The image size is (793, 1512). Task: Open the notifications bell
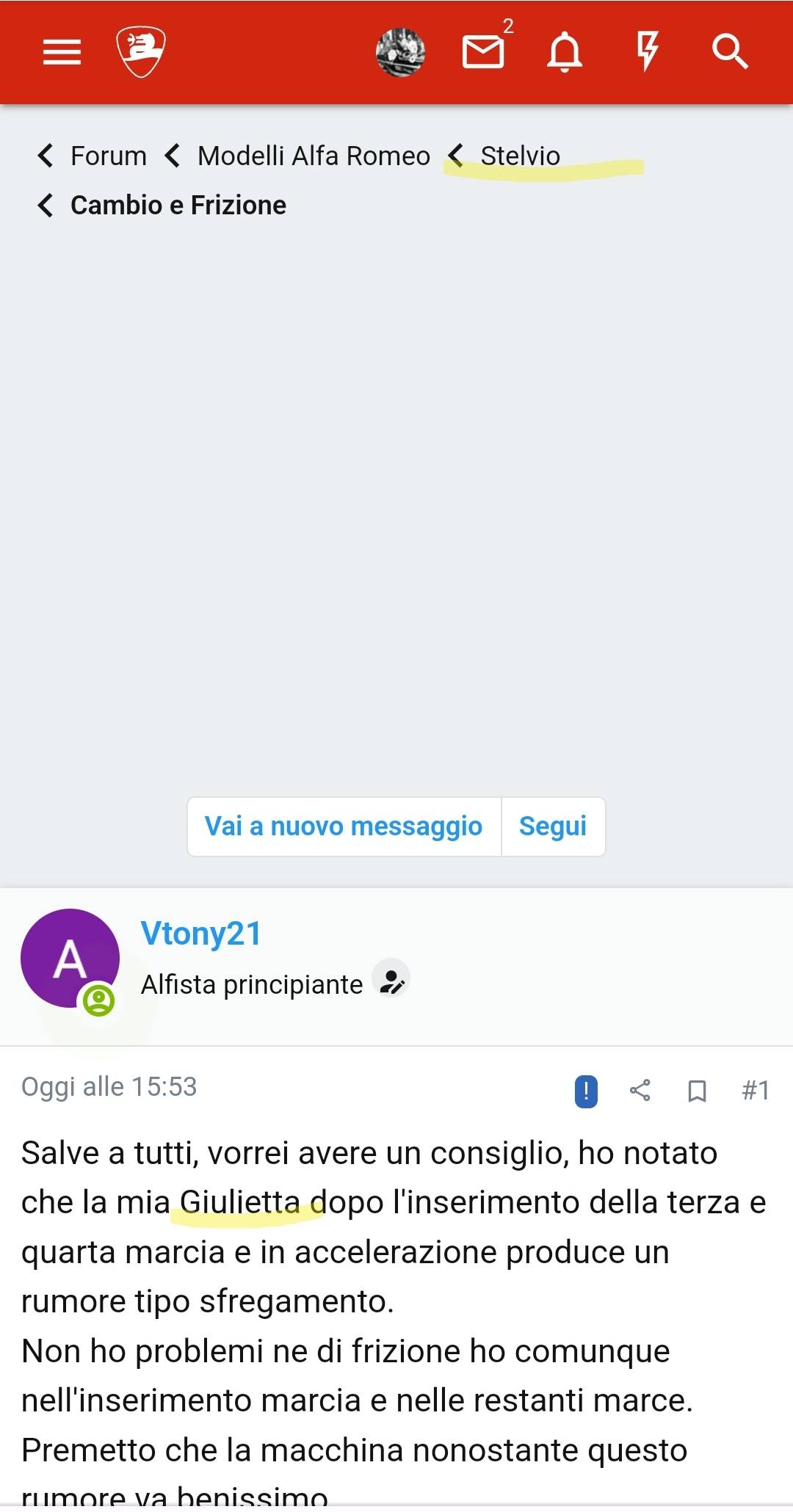click(564, 52)
